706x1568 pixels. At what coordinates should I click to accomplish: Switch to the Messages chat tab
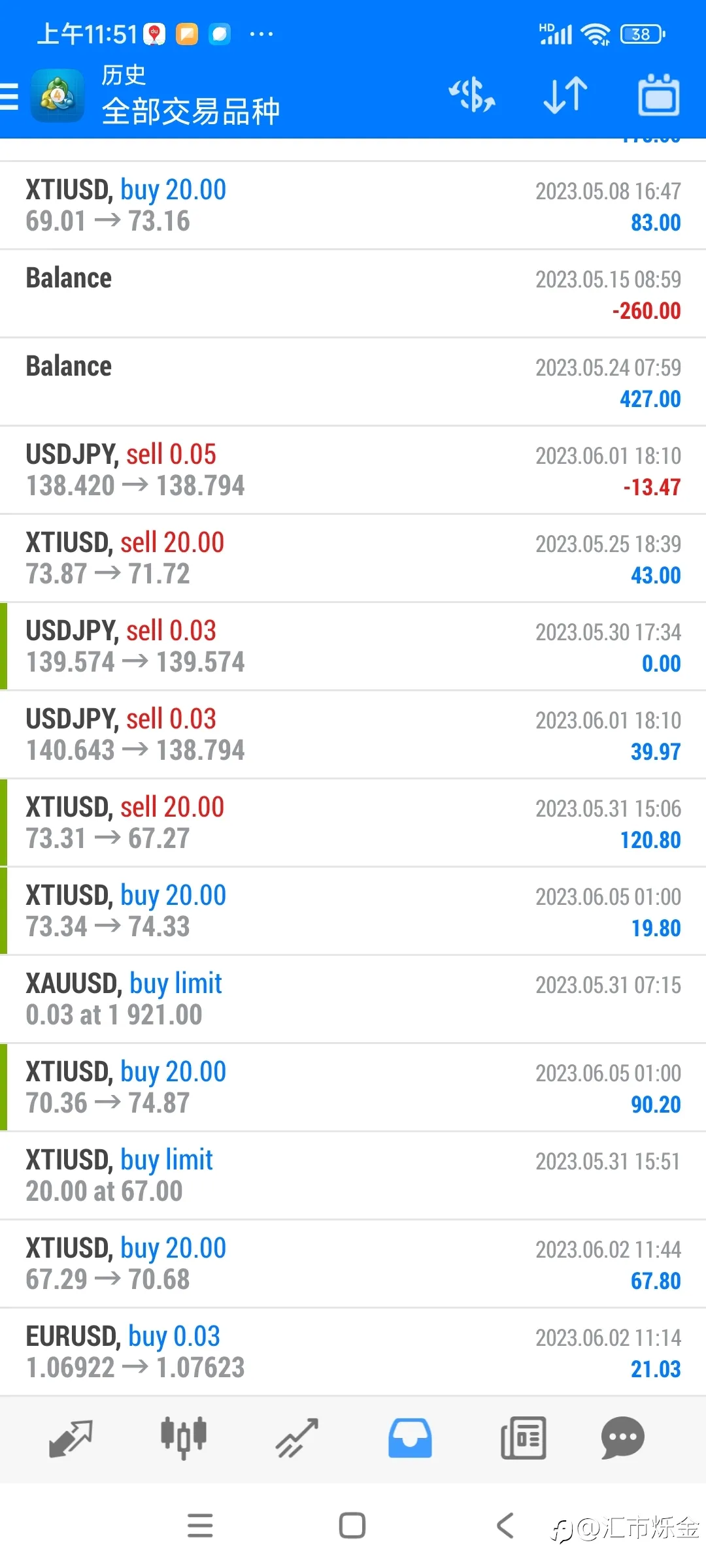pos(622,1438)
